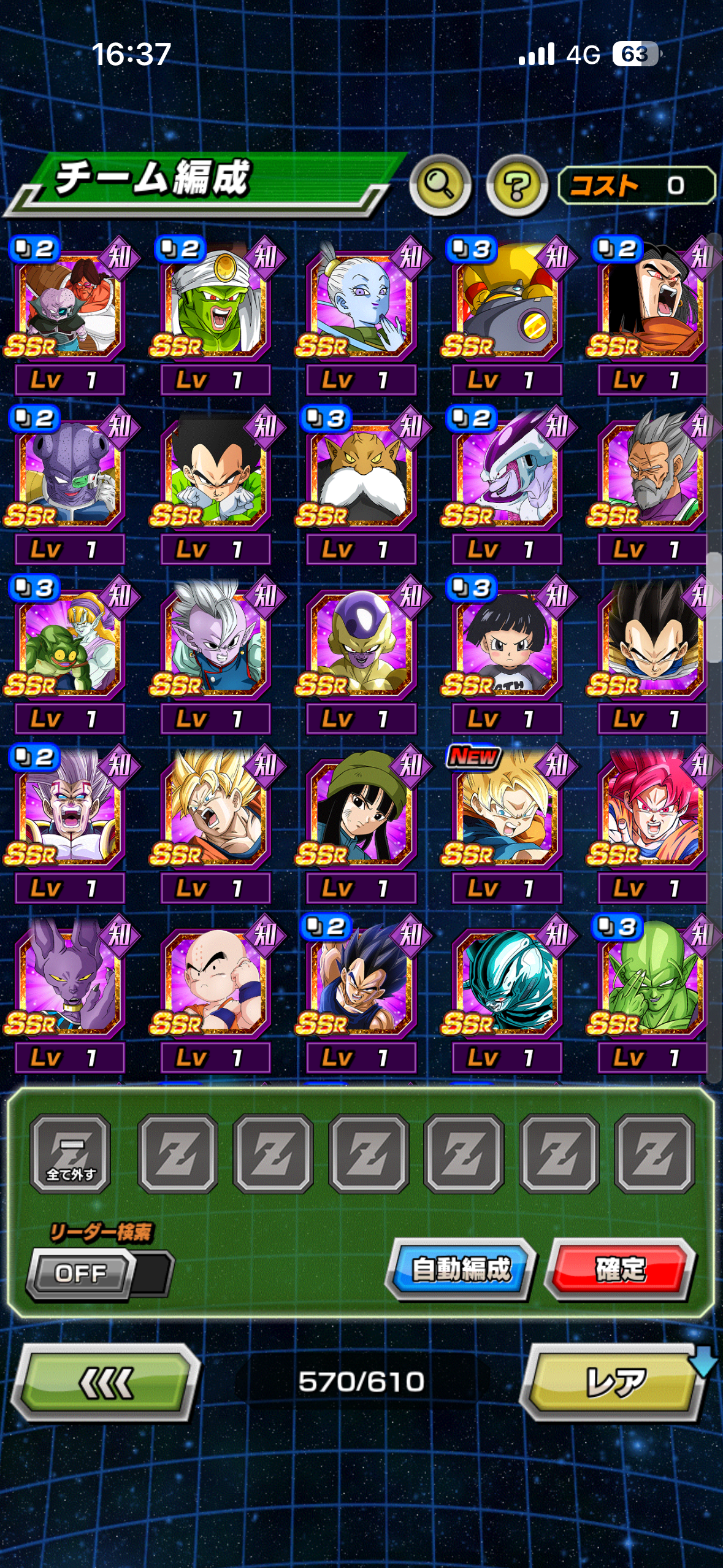Select the green turbaned Paikuhan card
Screen dimensions: 723x1568
click(x=213, y=302)
